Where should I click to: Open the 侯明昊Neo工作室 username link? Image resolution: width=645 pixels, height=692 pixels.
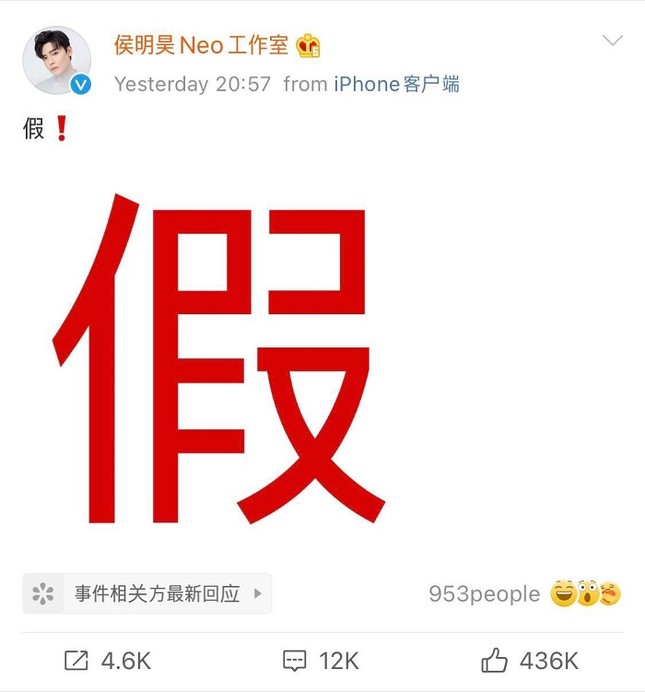click(201, 46)
